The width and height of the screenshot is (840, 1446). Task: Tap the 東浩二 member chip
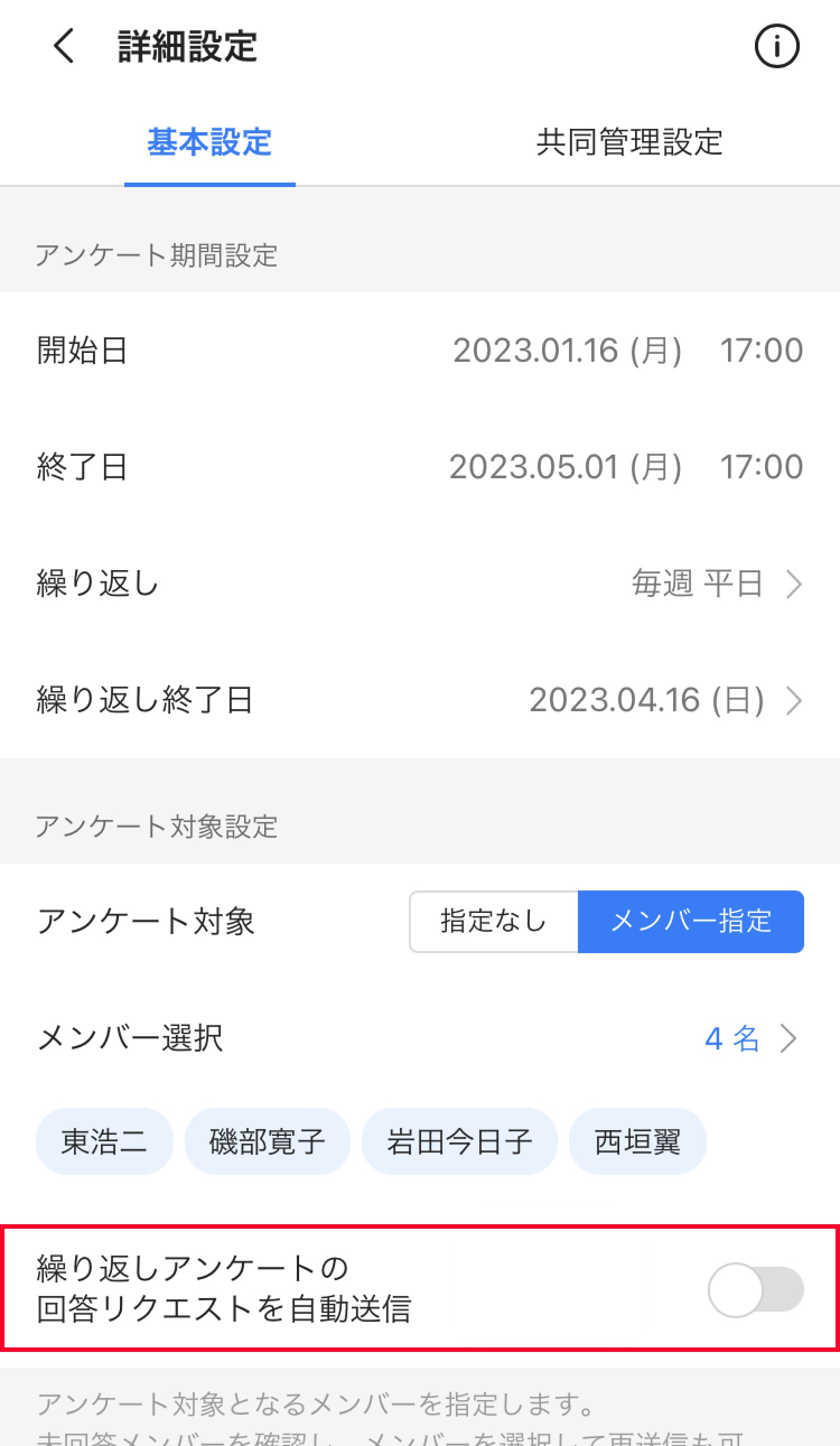[104, 1141]
